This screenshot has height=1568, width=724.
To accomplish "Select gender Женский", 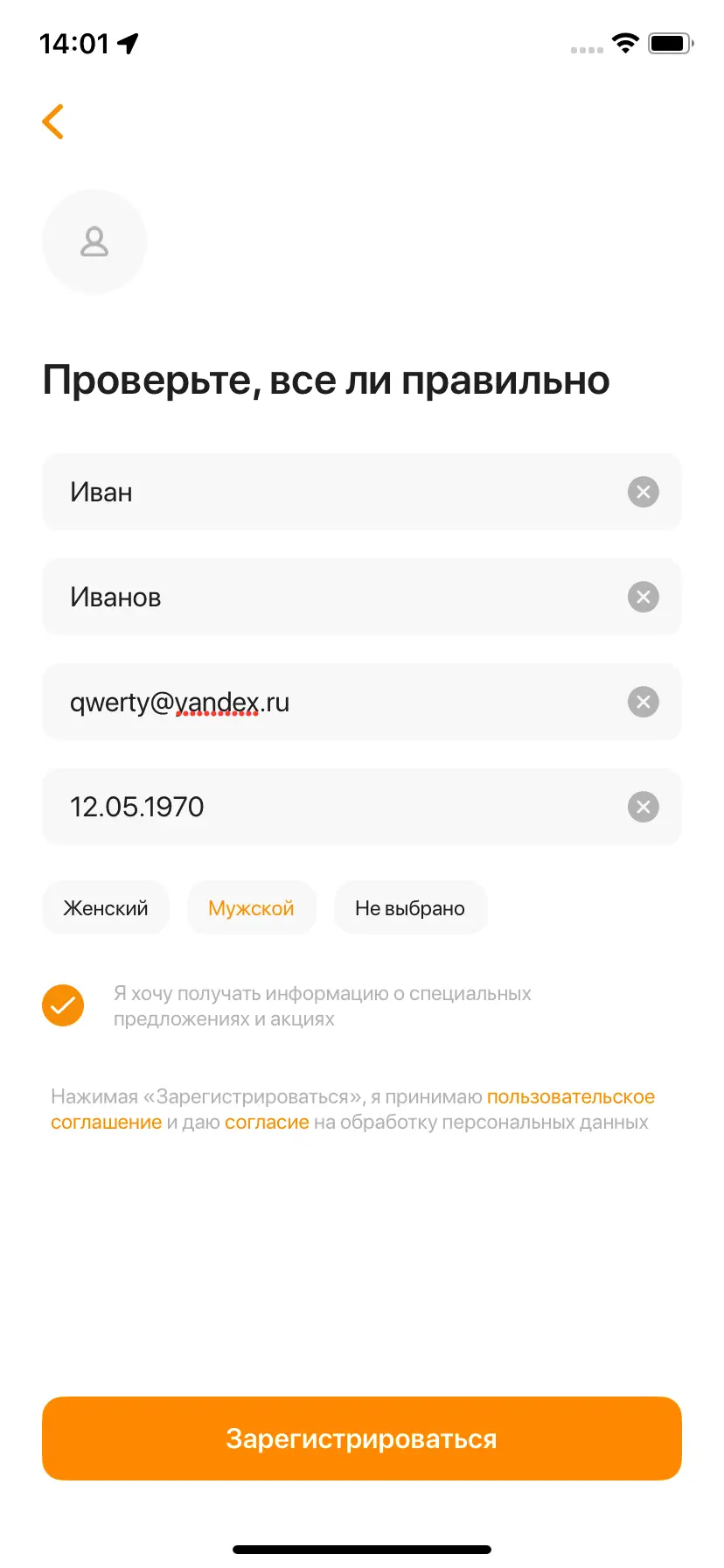I will (x=106, y=908).
